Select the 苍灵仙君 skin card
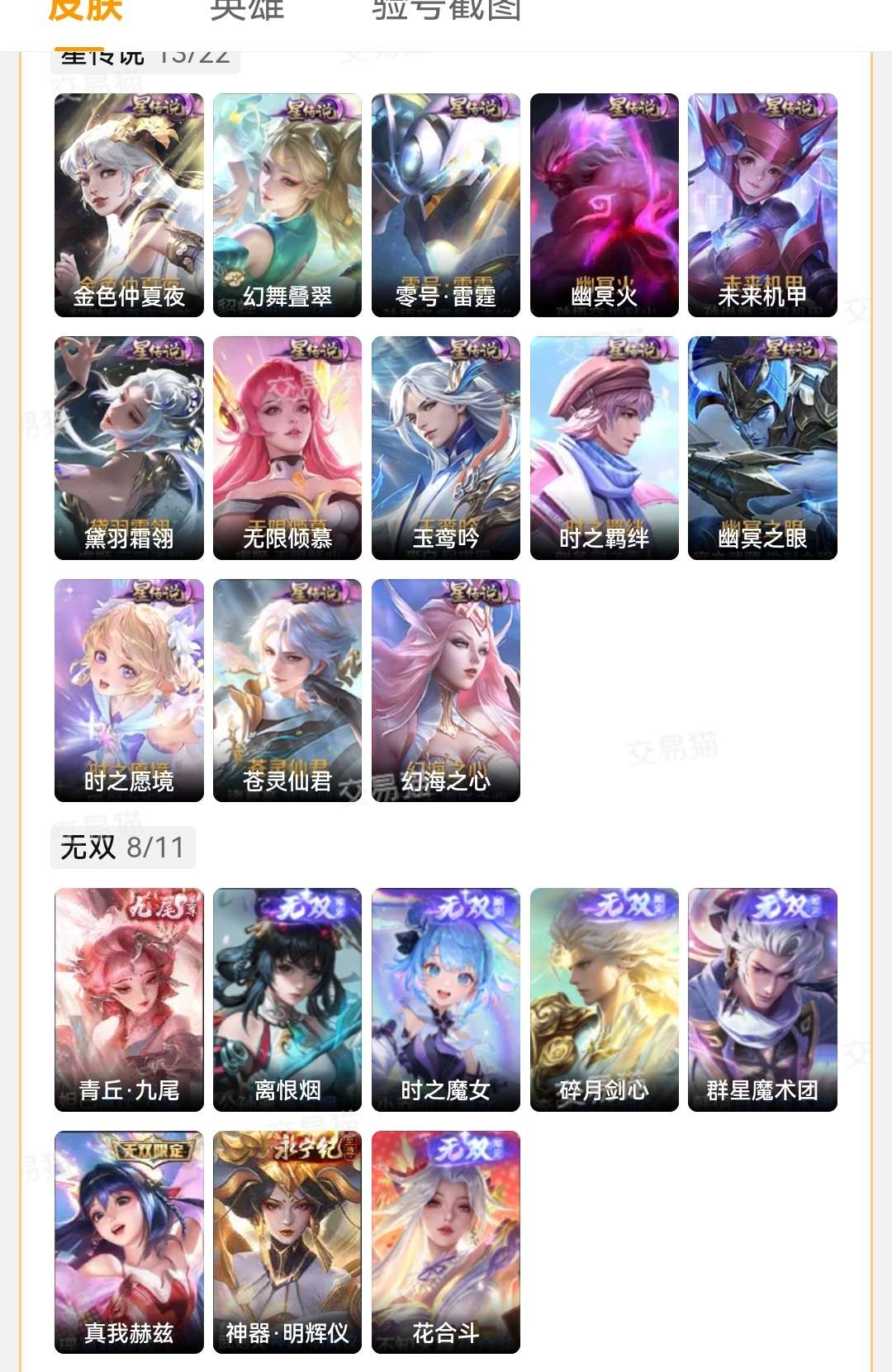The width and height of the screenshot is (892, 1372). pos(287,691)
